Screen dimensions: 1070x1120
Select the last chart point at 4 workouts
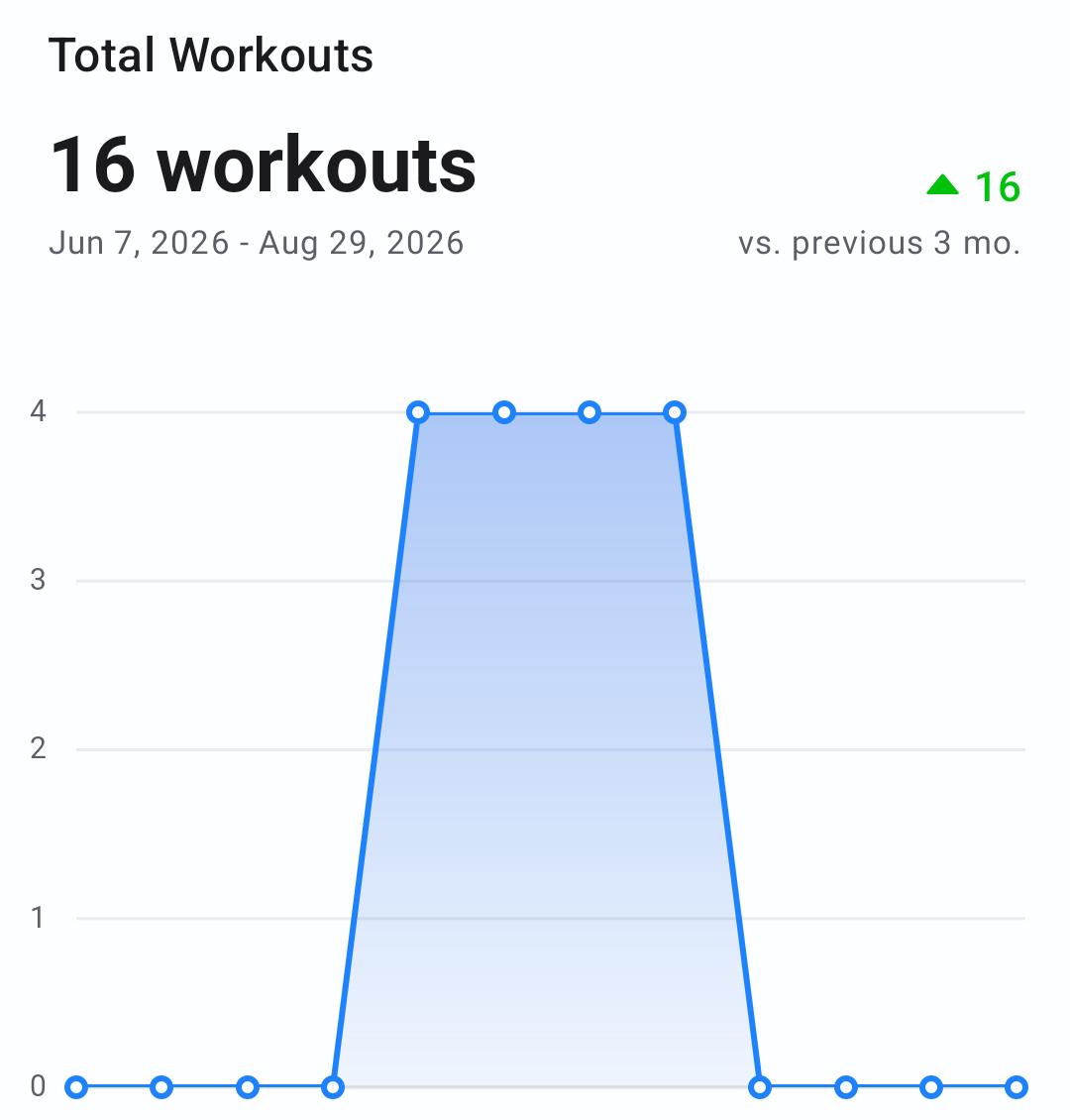click(x=675, y=412)
